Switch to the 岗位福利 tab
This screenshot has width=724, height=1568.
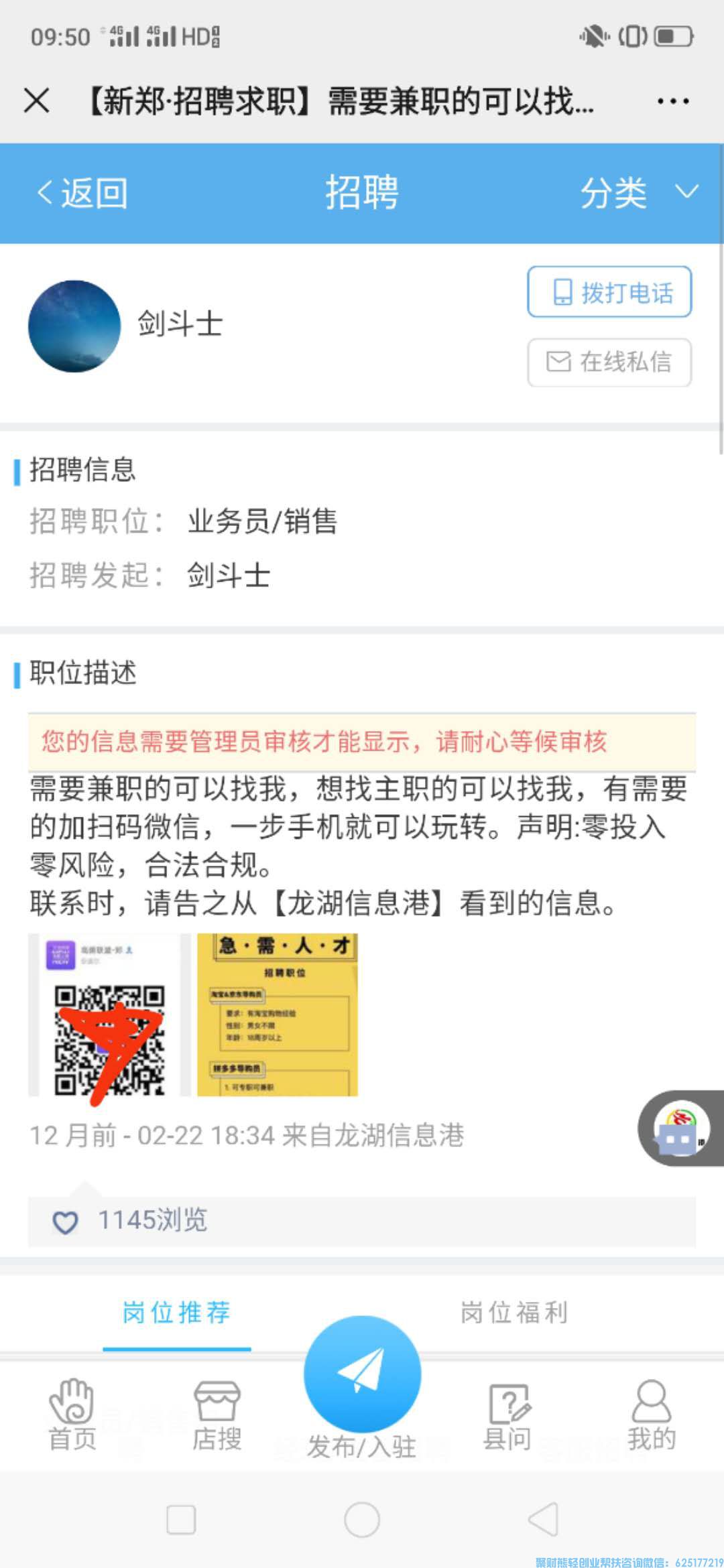514,1312
